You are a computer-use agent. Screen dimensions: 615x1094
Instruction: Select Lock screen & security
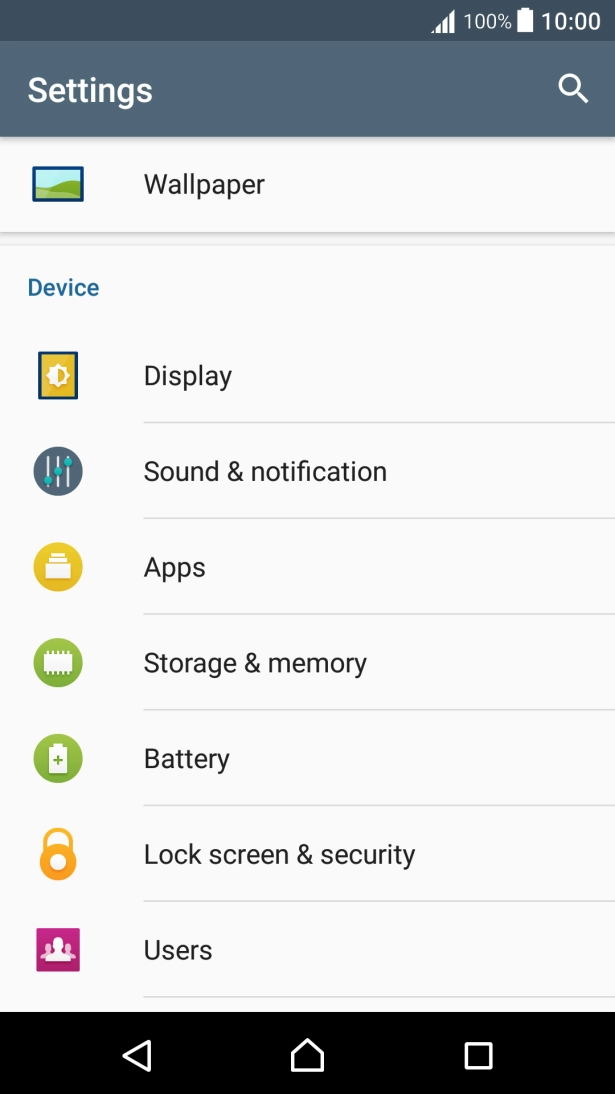(307, 853)
